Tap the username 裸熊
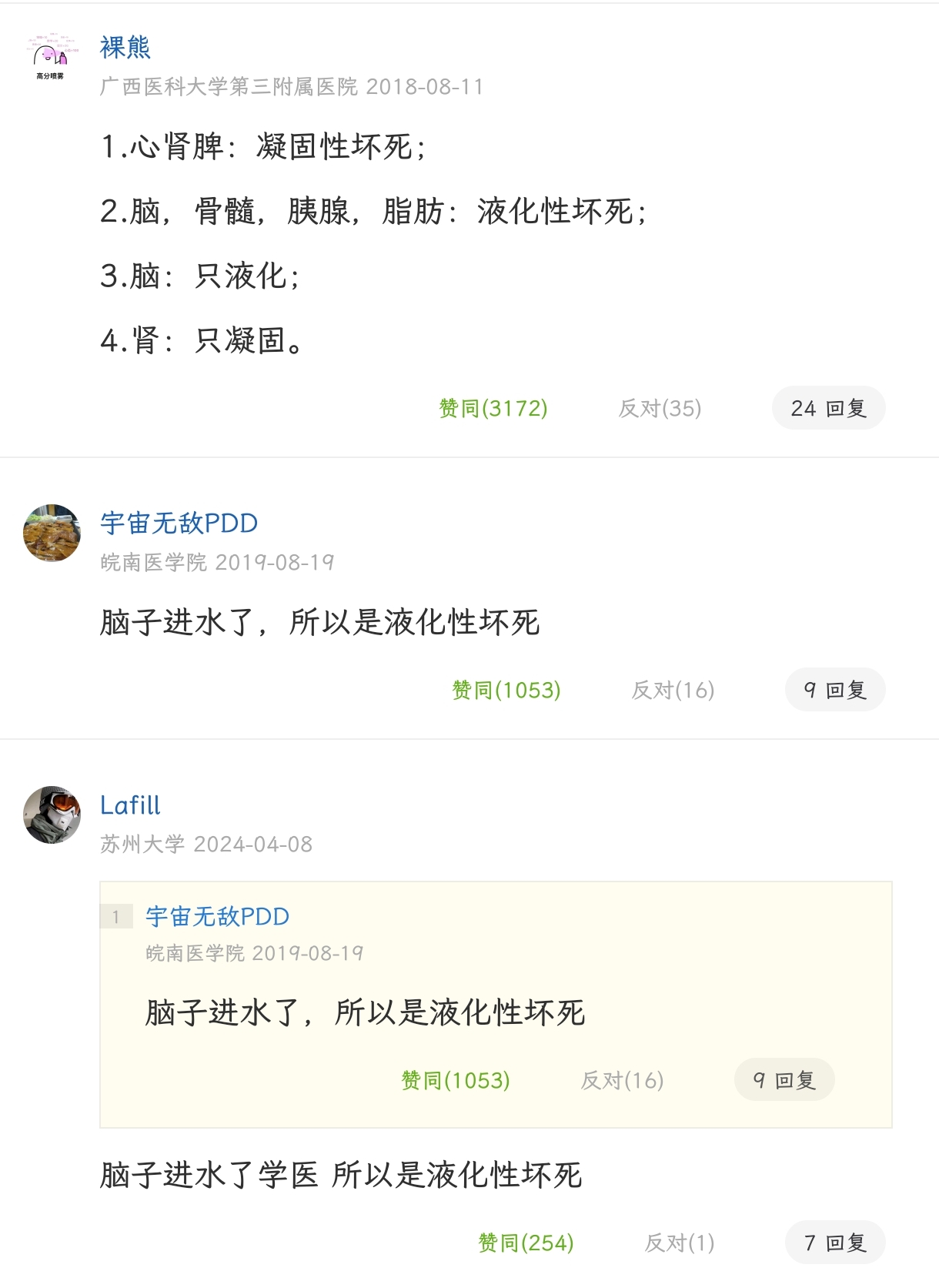Image resolution: width=939 pixels, height=1288 pixels. (125, 48)
